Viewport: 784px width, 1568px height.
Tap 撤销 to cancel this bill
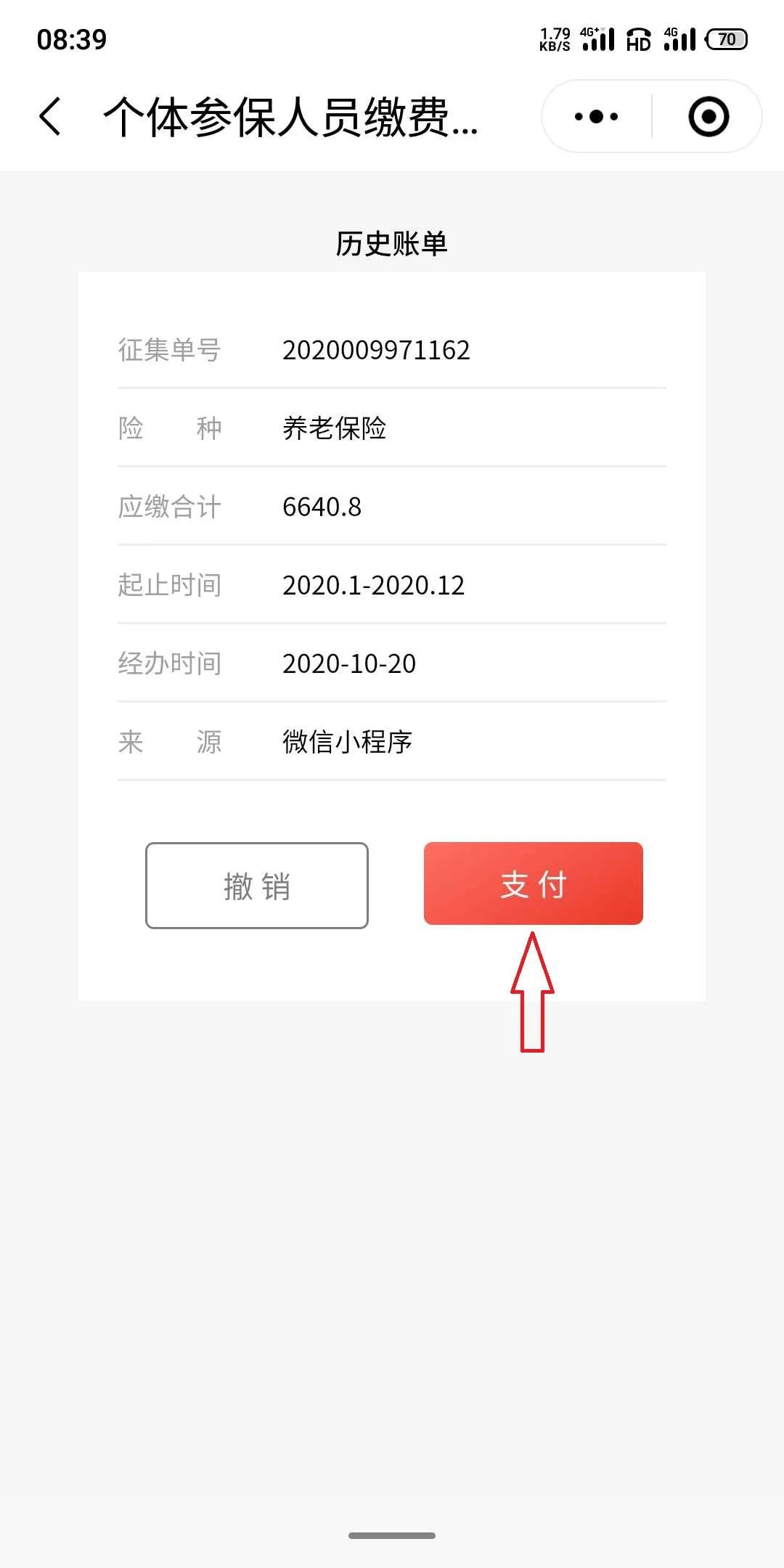point(257,886)
